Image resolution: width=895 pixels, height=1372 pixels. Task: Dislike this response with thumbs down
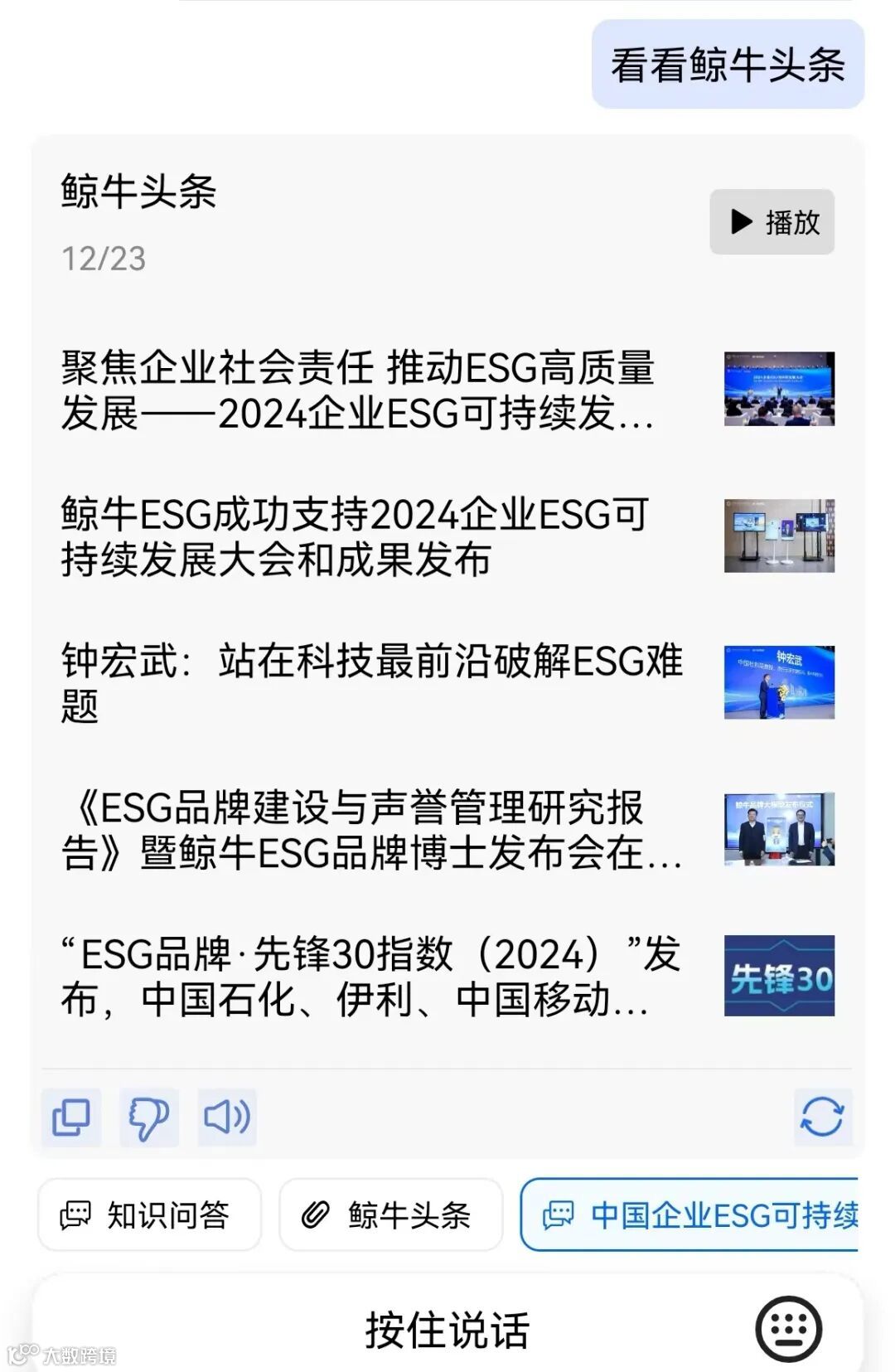[149, 1117]
